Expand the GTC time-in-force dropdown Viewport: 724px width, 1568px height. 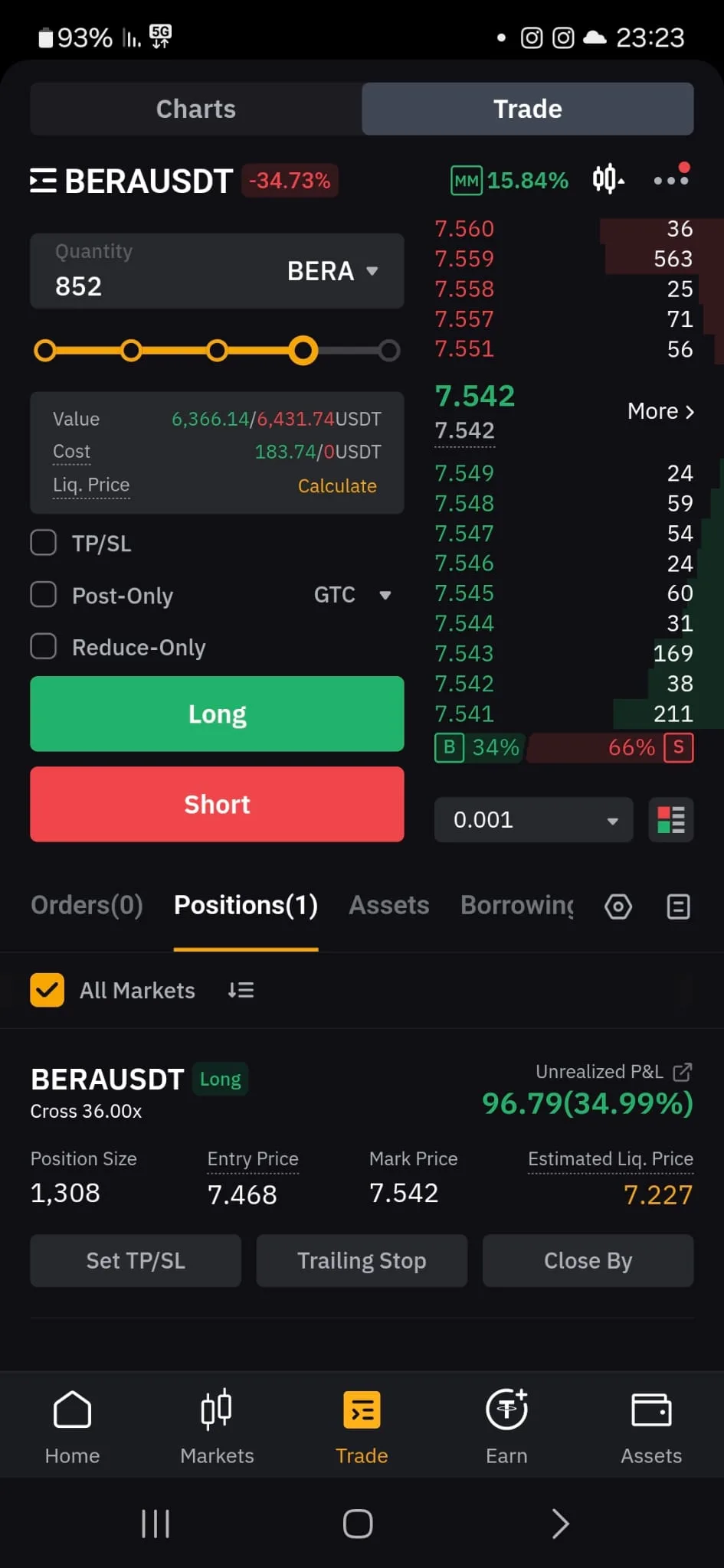click(x=352, y=595)
